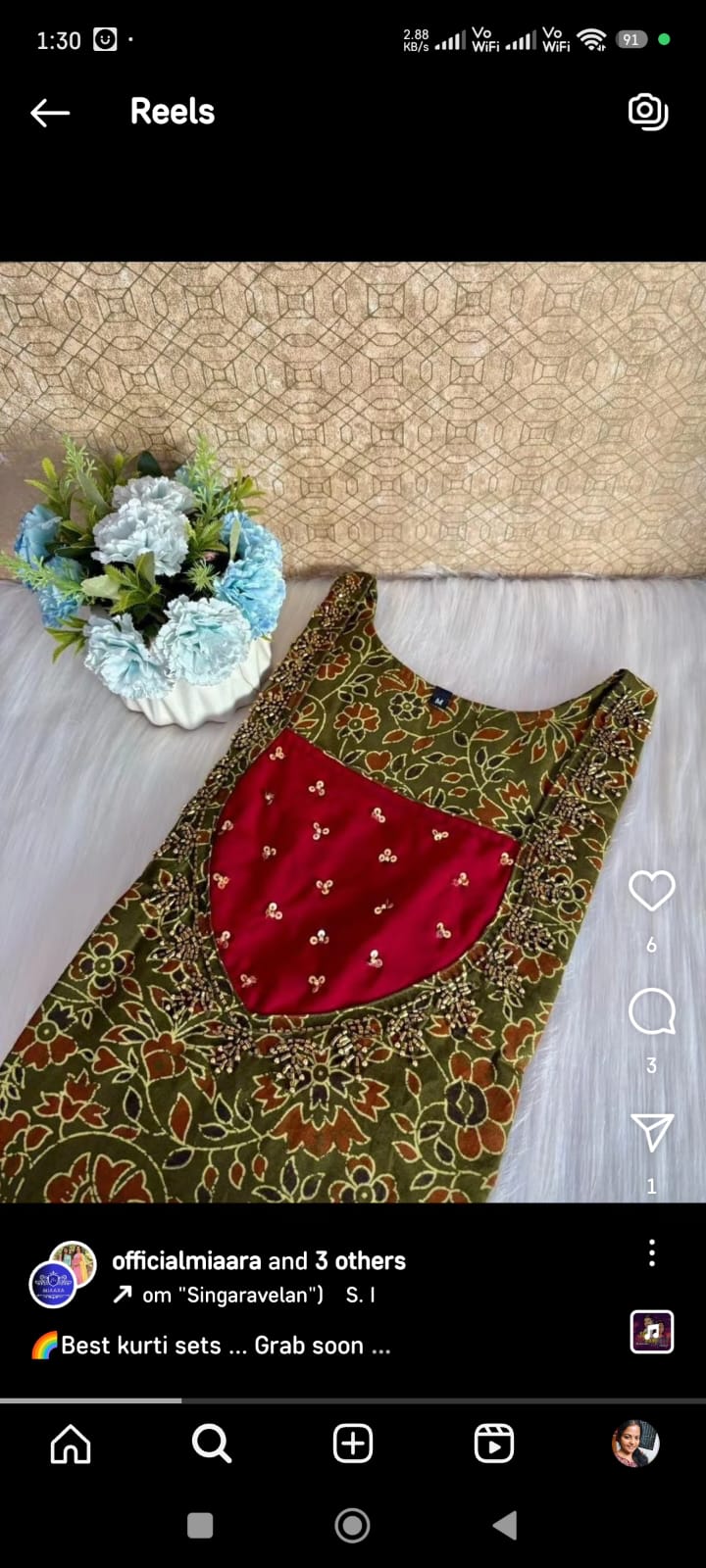Switch to the Search tab
The height and width of the screenshot is (1568, 706).
[x=212, y=1444]
